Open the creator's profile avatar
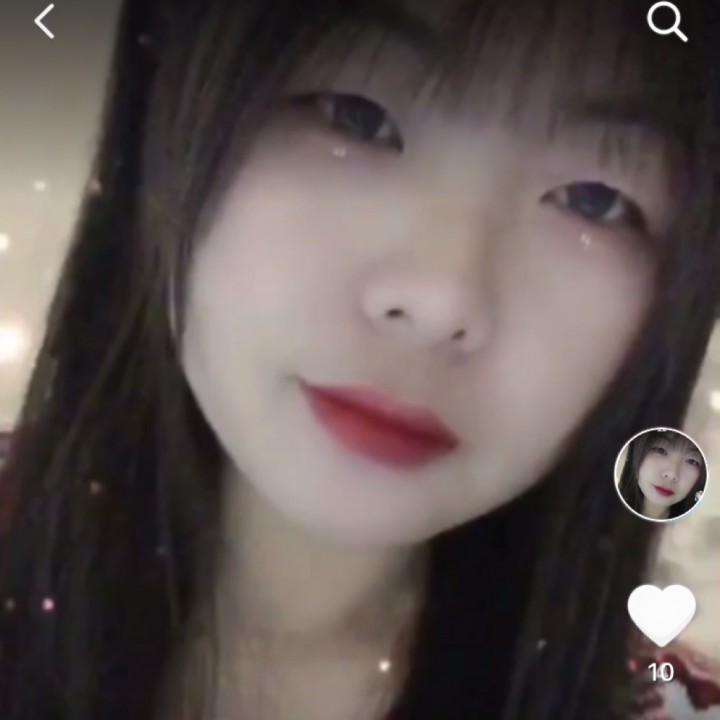The image size is (720, 720). pyautogui.click(x=660, y=473)
